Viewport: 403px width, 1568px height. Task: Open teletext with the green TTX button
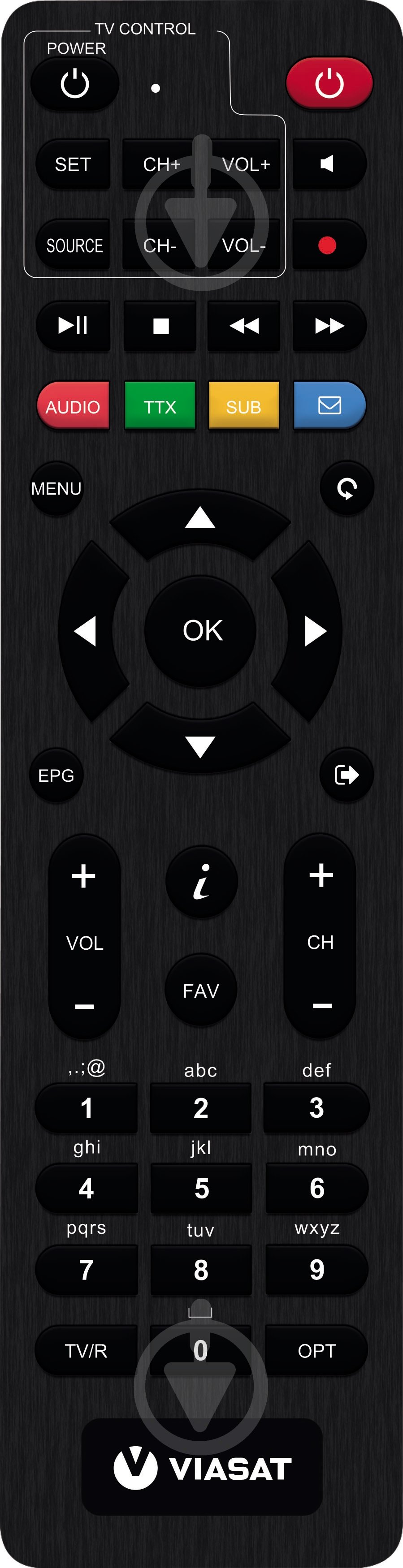coord(160,406)
